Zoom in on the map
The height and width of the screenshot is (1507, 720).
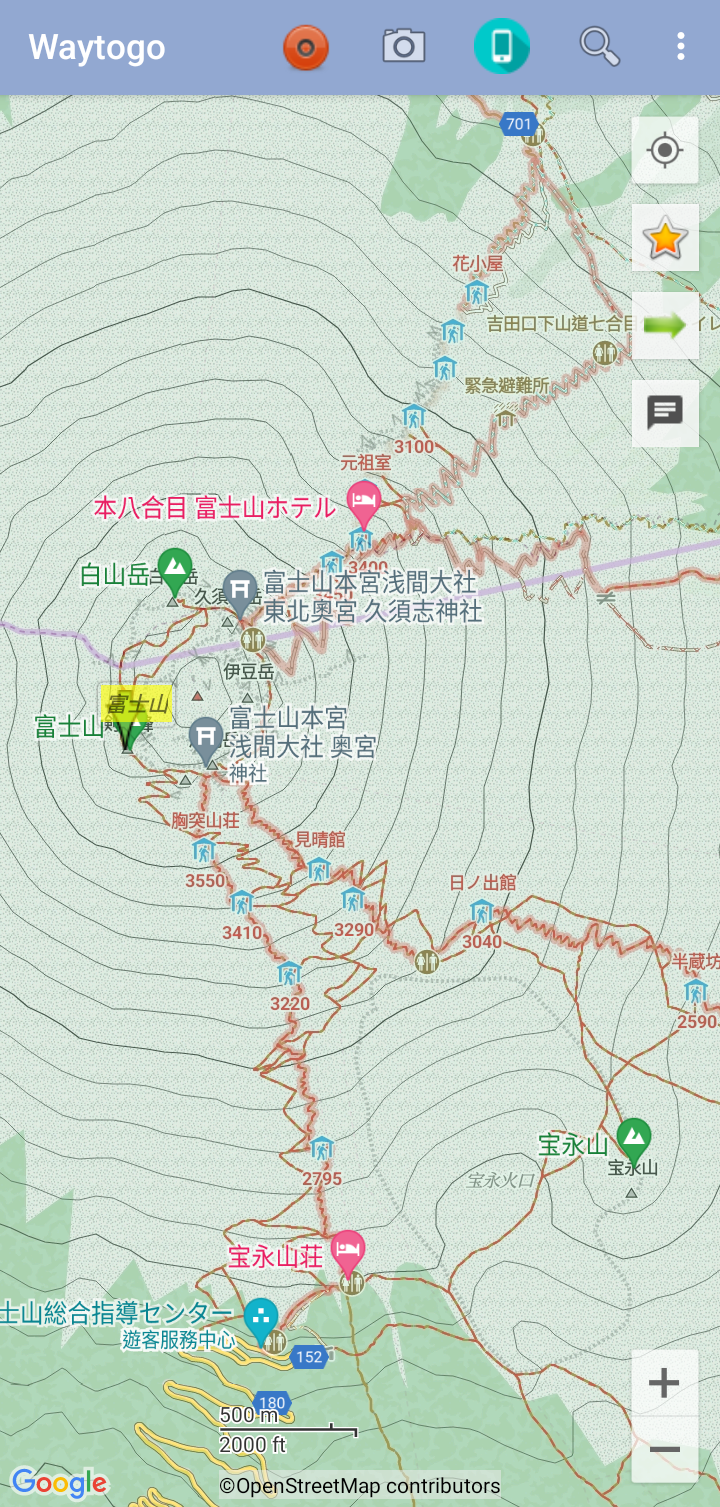coord(665,1384)
